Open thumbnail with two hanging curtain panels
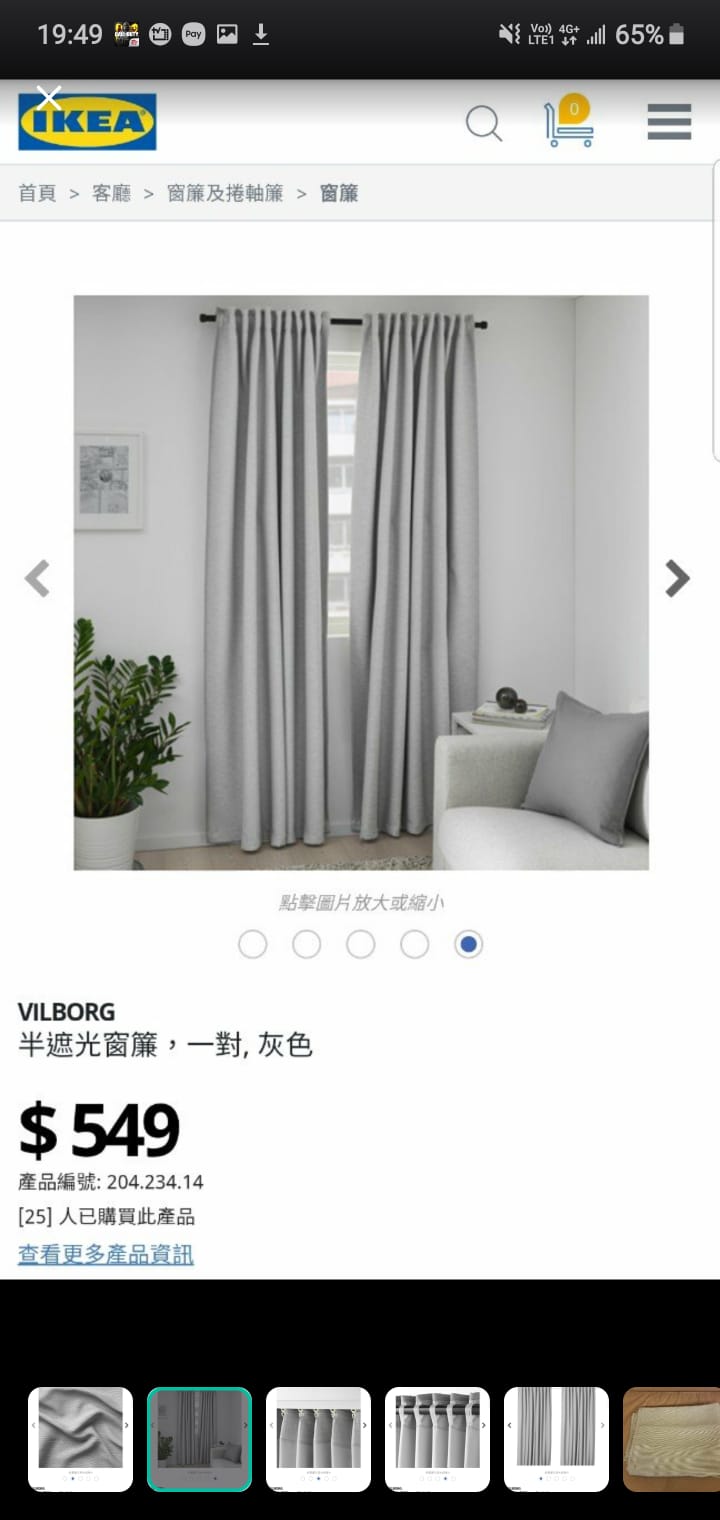Screen dimensions: 720x1520 556,1439
